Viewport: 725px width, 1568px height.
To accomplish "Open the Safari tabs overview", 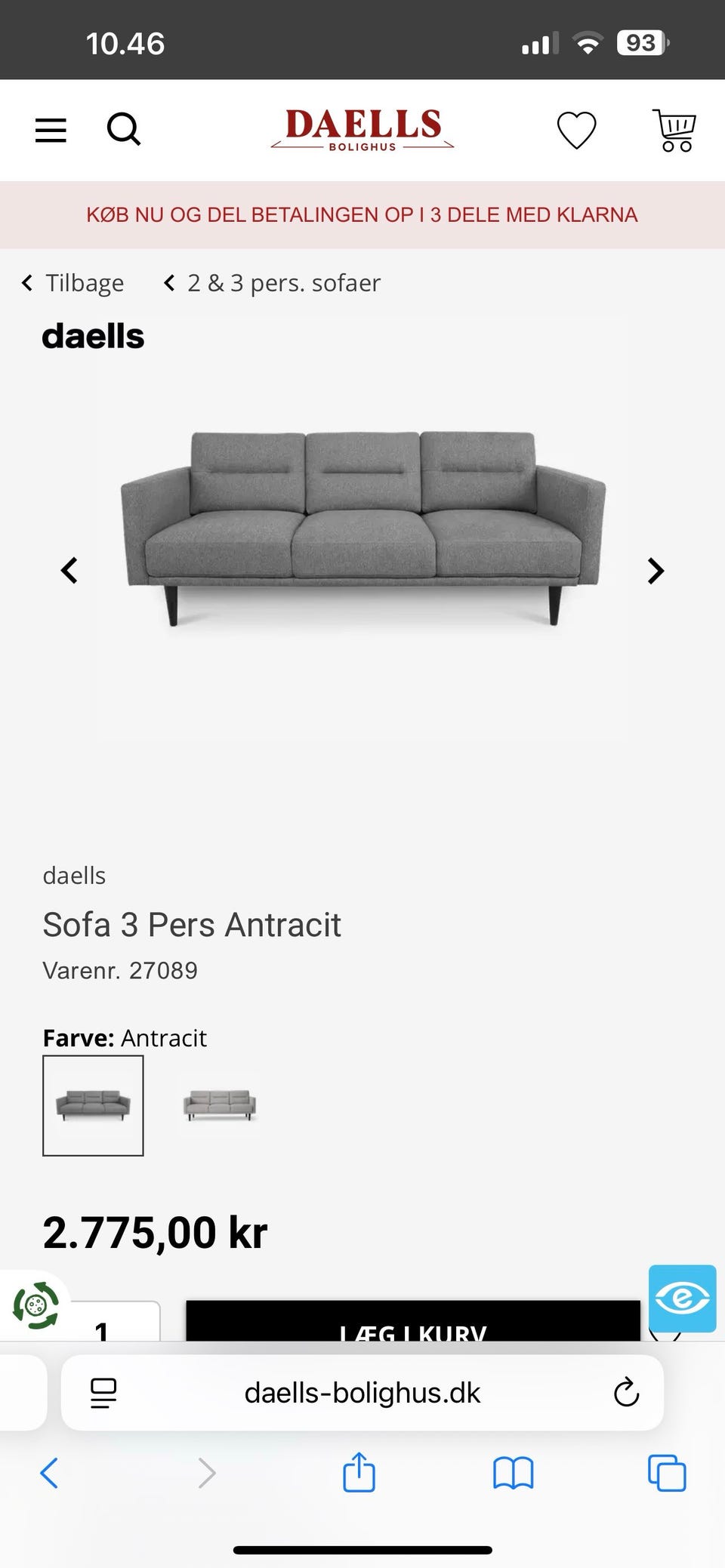I will pyautogui.click(x=667, y=1473).
